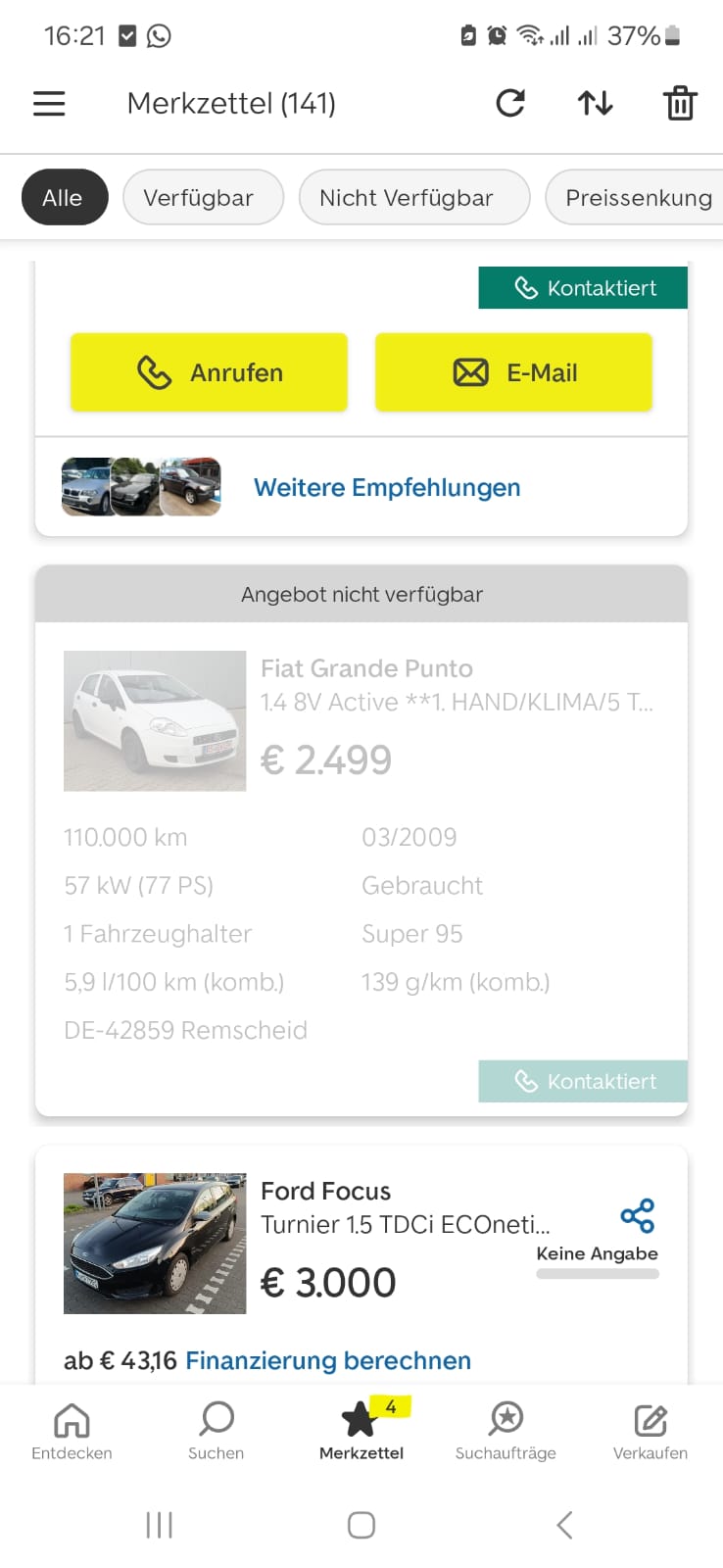723x1568 pixels.
Task: Switch to the Suchen tab
Action: point(217,1431)
